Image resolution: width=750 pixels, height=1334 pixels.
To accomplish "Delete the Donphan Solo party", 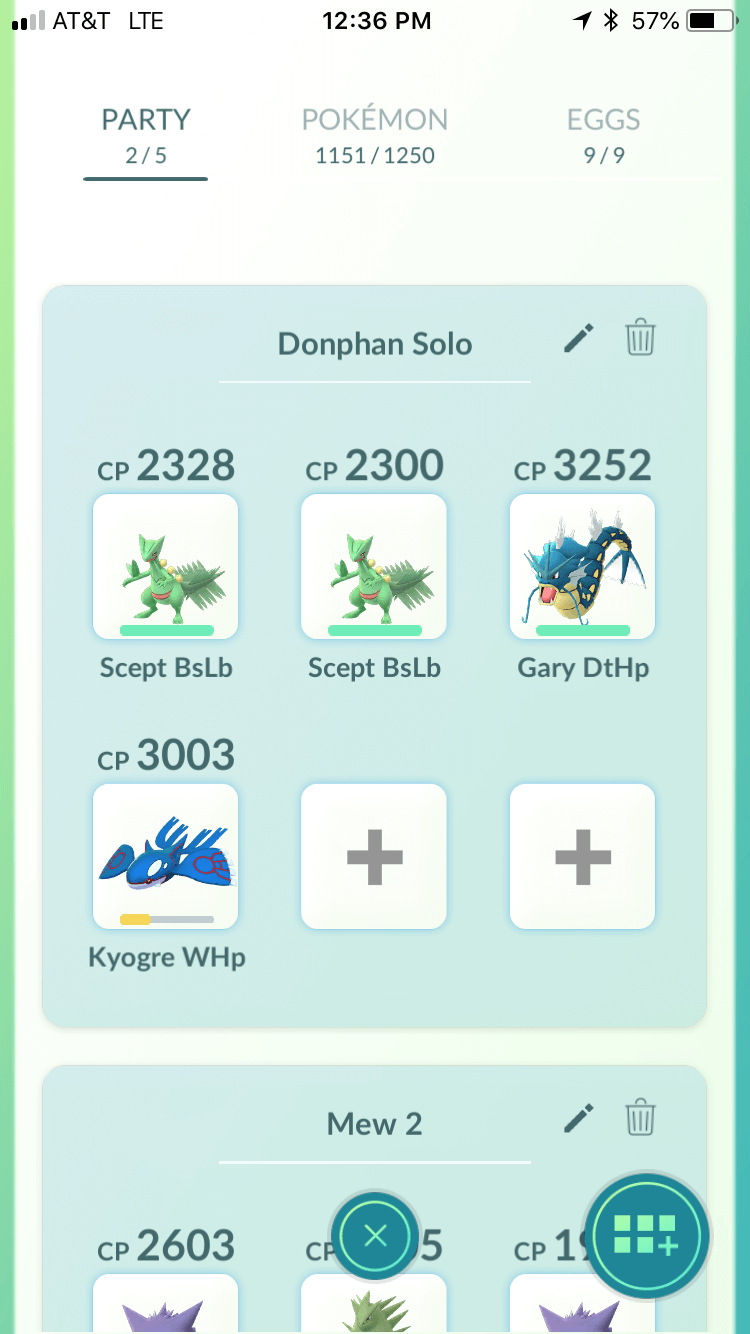I will pyautogui.click(x=640, y=339).
